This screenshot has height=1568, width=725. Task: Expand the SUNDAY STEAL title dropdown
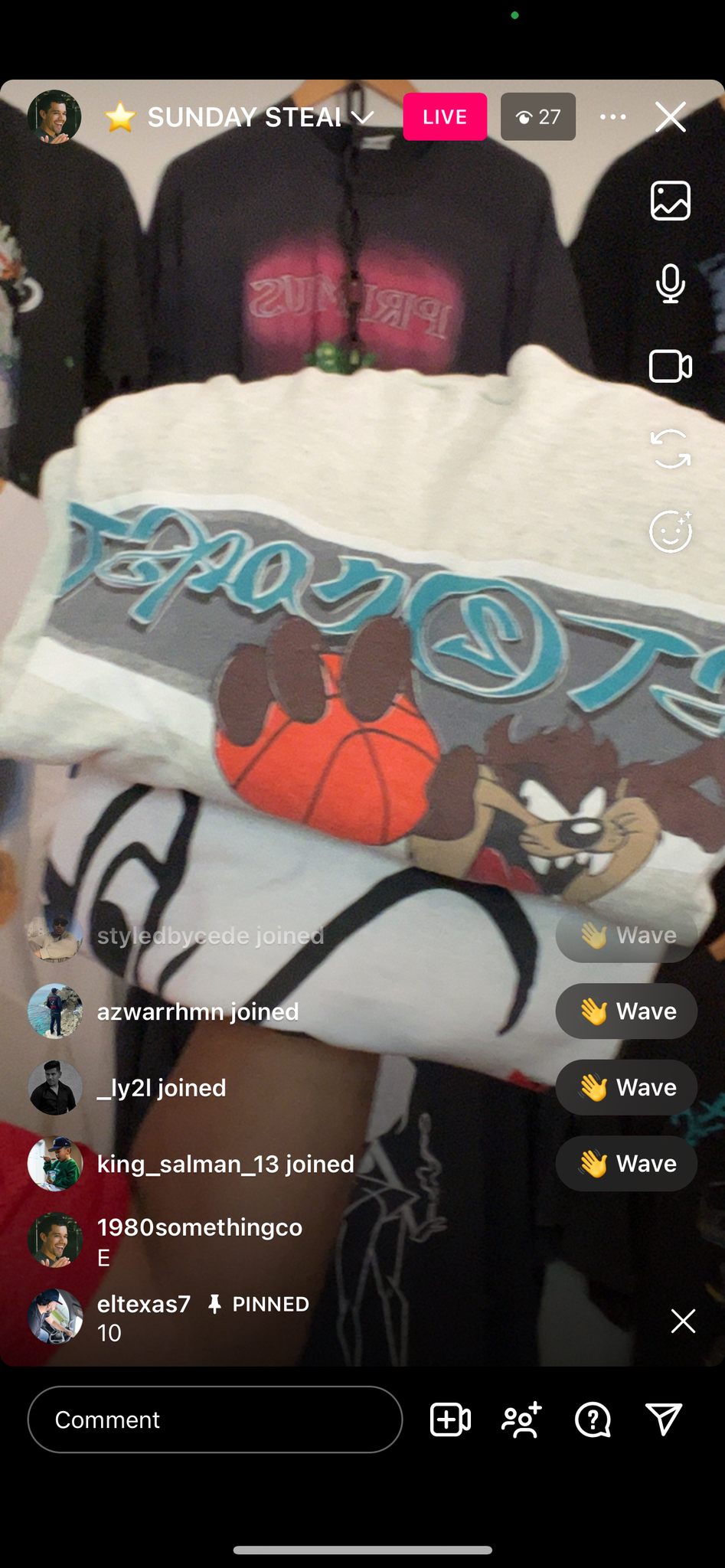point(363,117)
